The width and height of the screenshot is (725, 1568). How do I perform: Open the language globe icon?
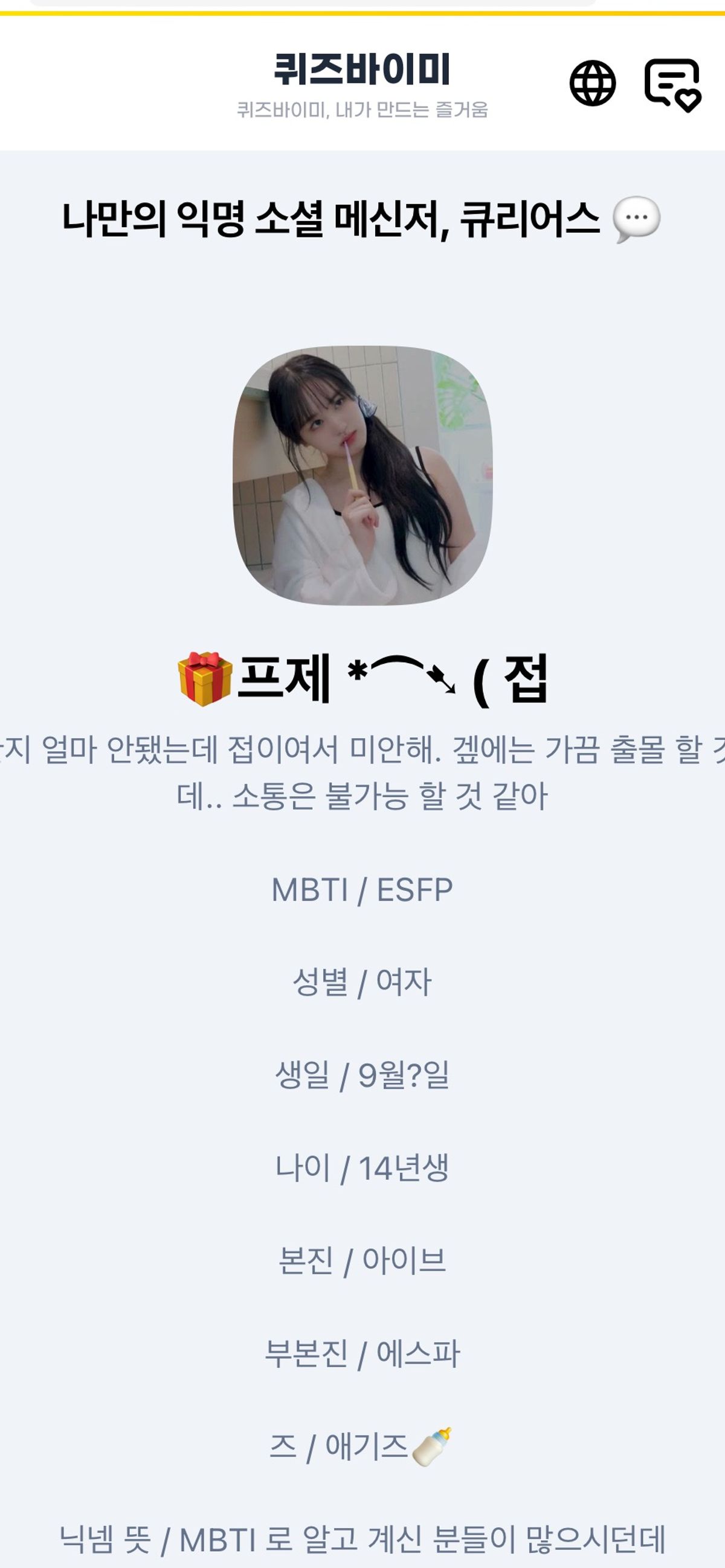[592, 83]
